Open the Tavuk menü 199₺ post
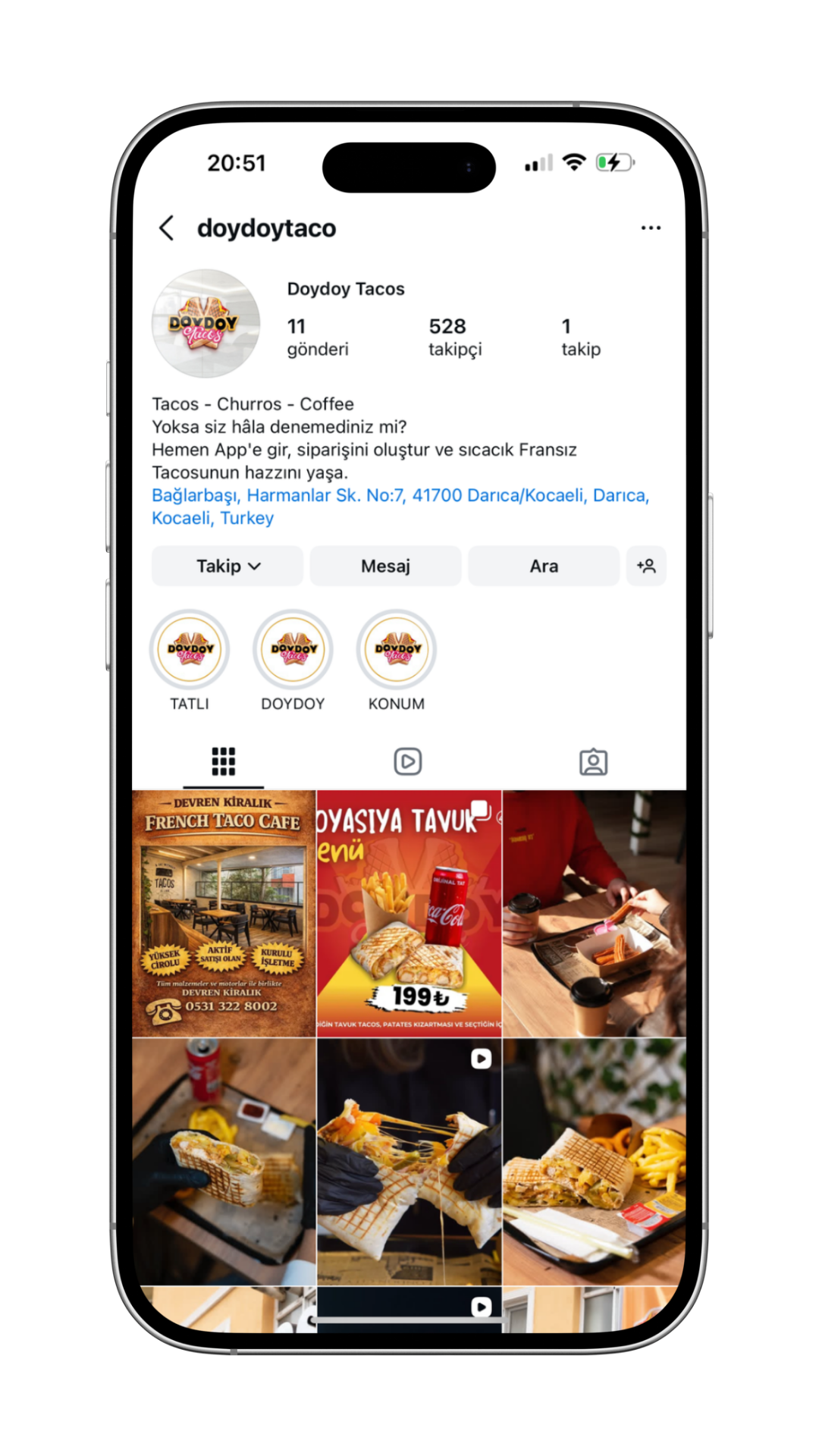 (409, 913)
